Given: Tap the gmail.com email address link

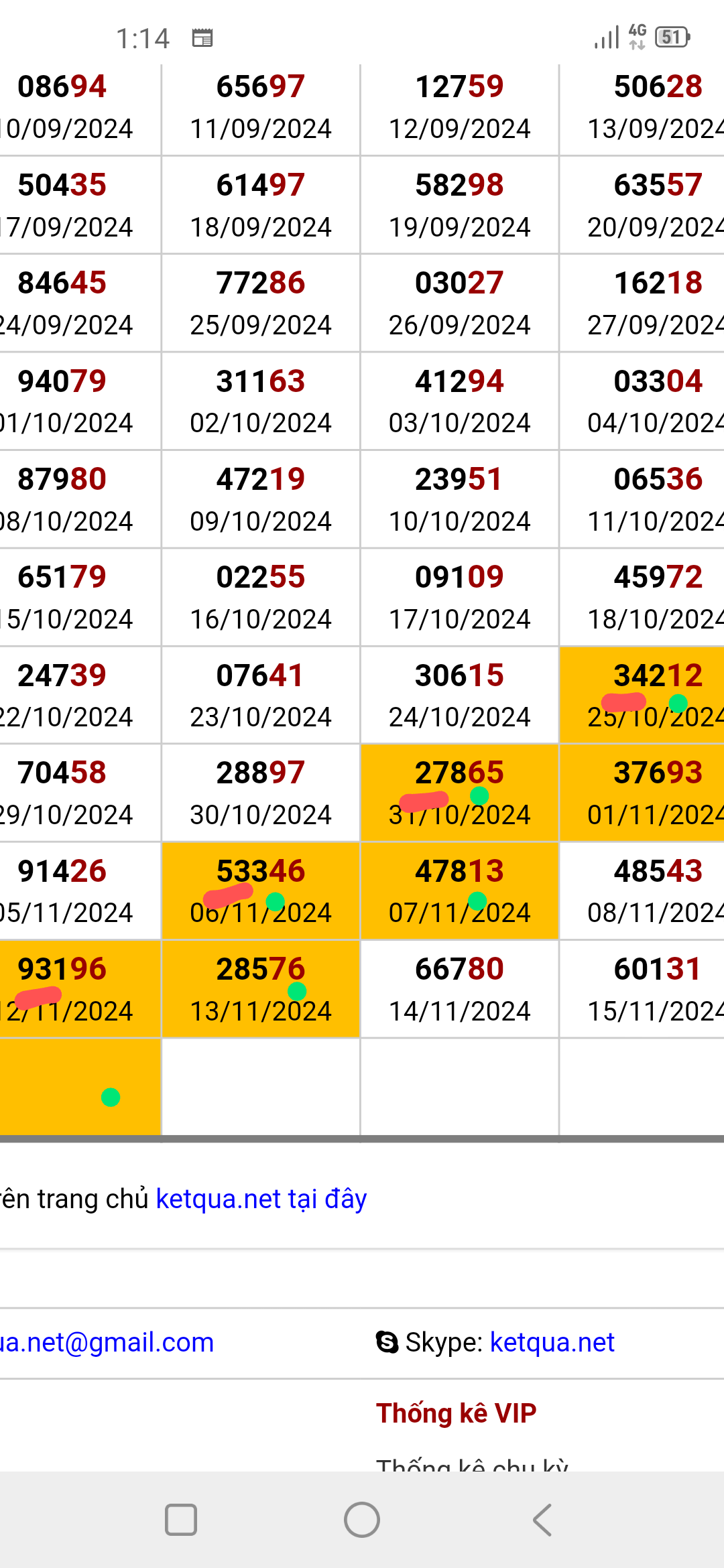Looking at the screenshot, I should coord(107,1343).
